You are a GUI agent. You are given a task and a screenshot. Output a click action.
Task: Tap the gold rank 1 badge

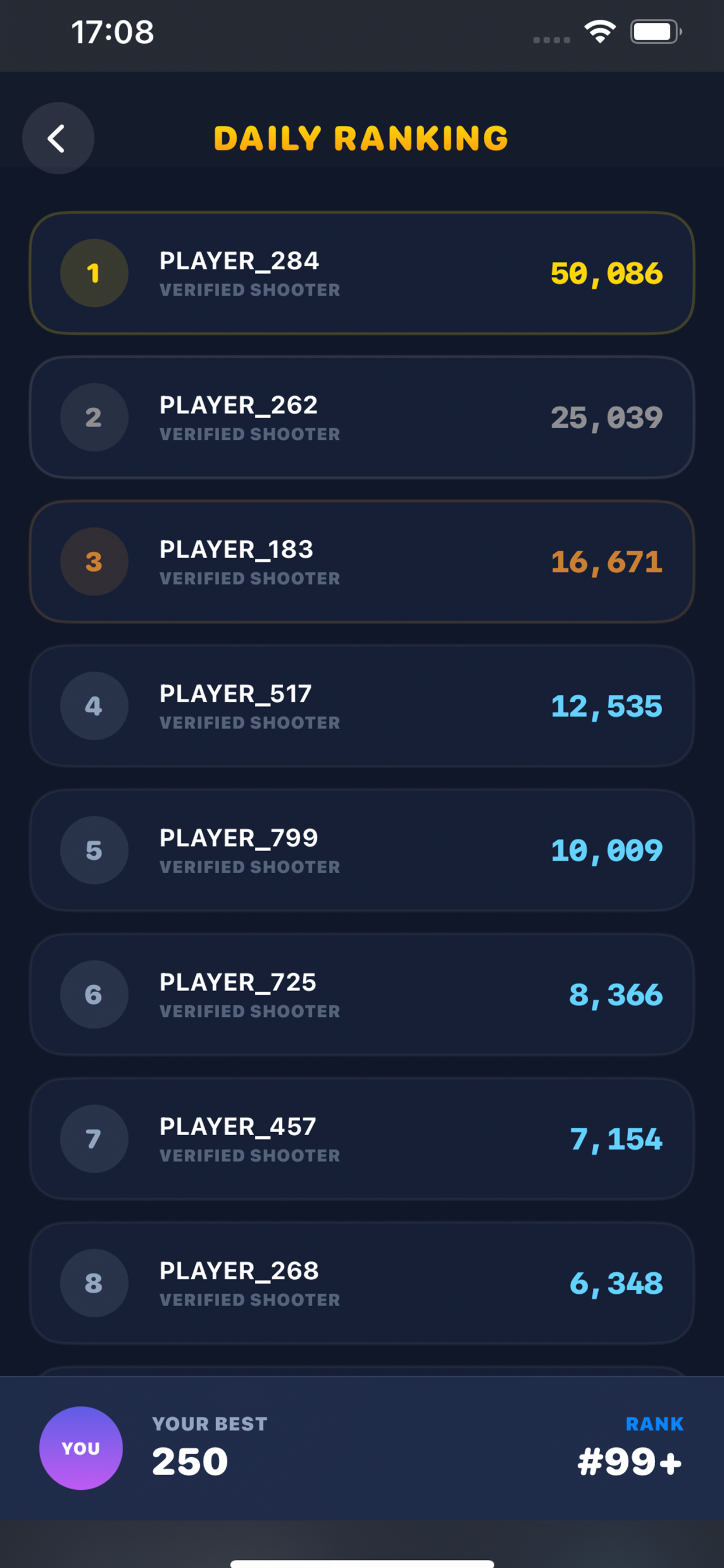(94, 272)
